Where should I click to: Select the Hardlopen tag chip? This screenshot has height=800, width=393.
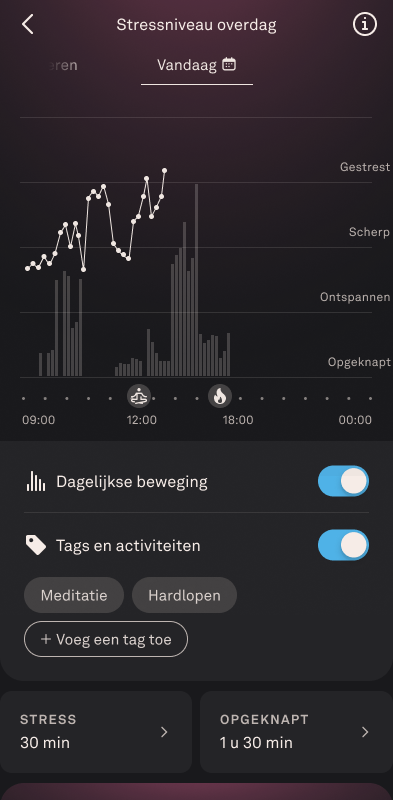tap(184, 595)
